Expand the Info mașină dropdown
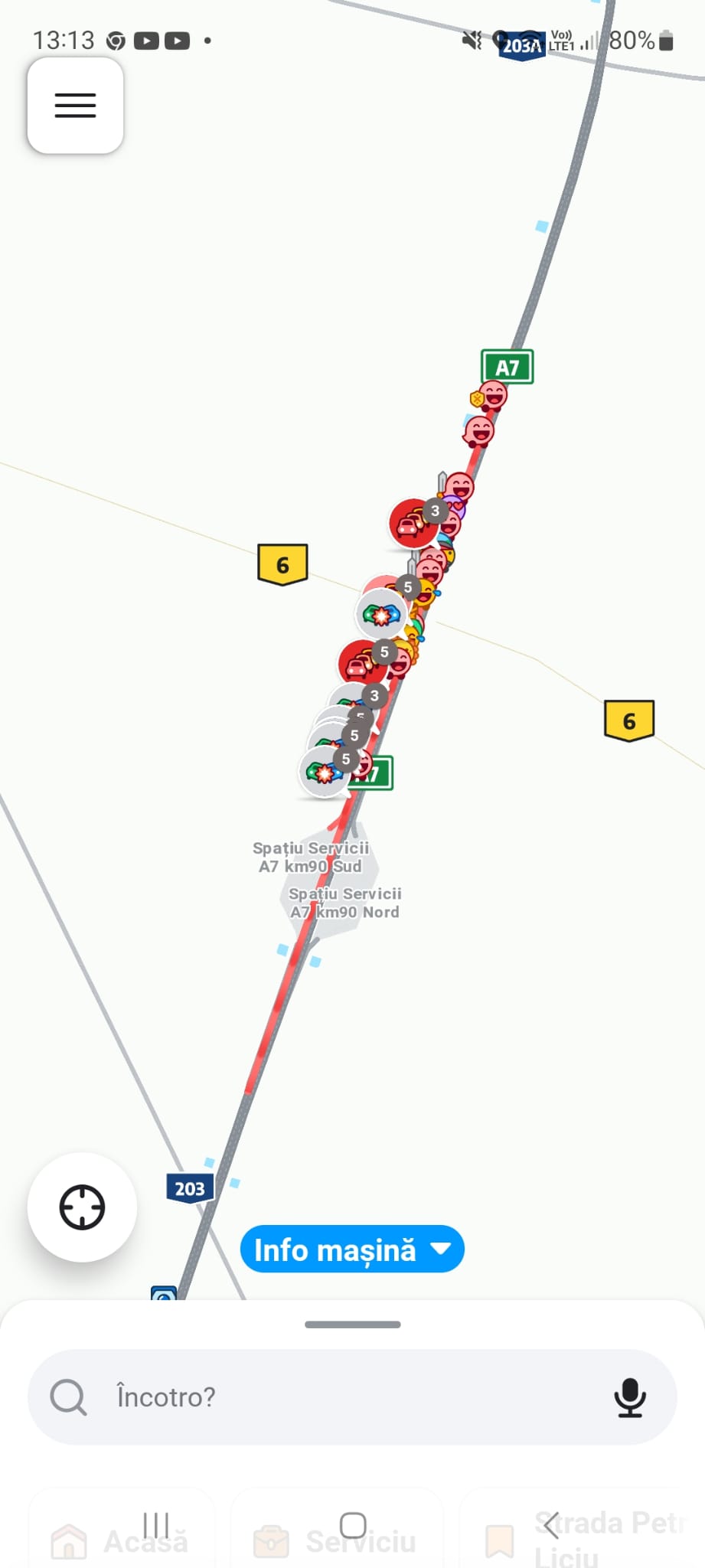The image size is (705, 1568). click(352, 1249)
